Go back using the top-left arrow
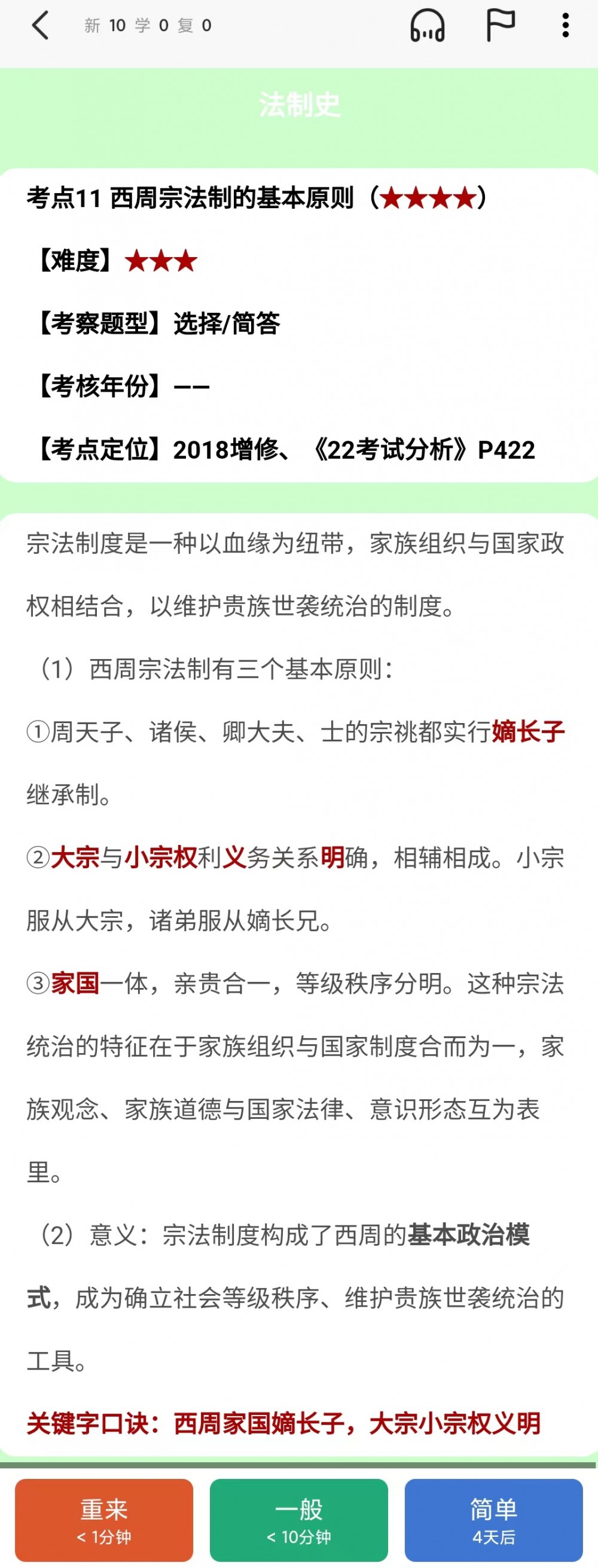 point(40,26)
